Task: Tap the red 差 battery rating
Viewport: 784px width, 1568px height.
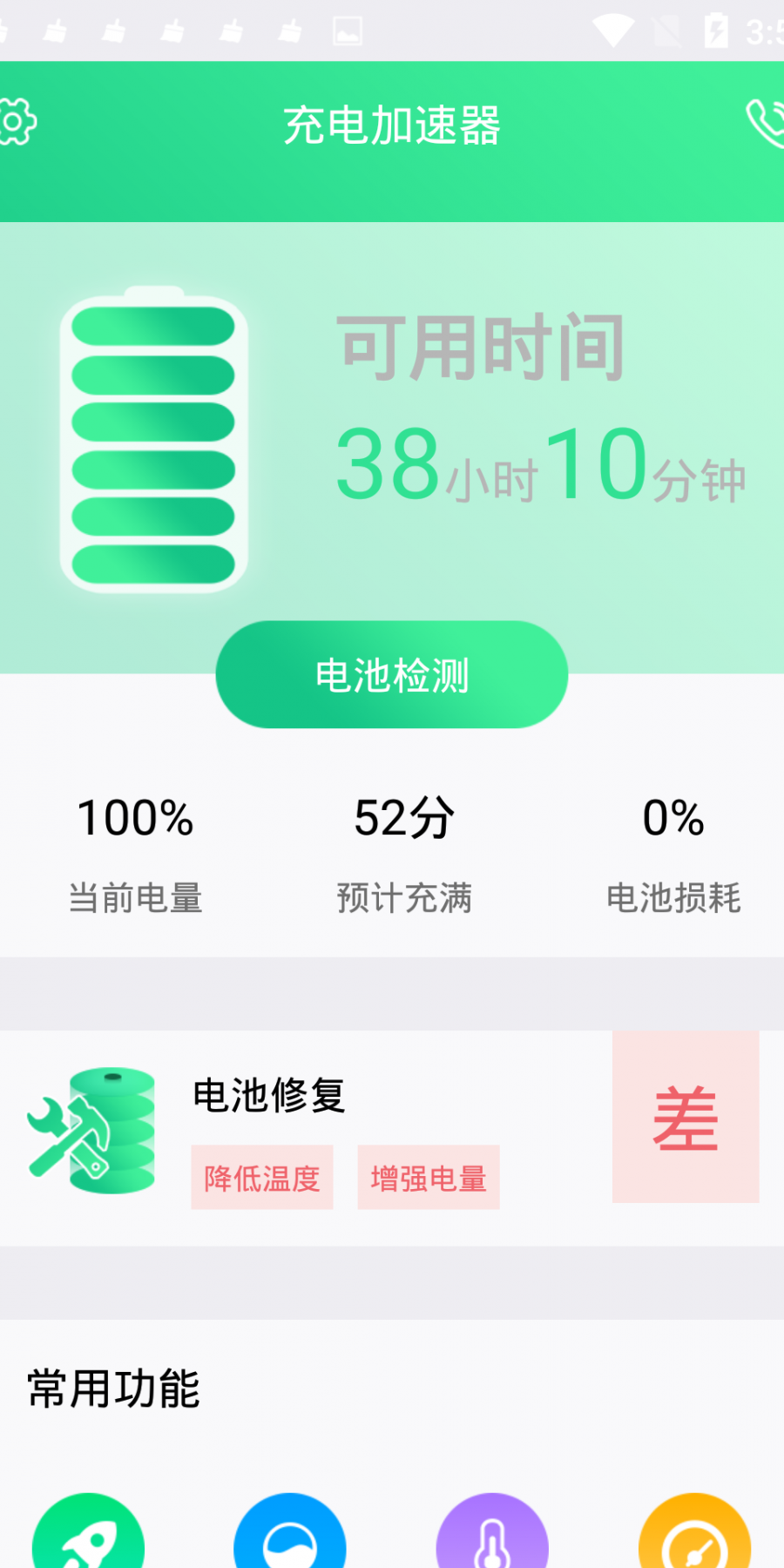Action: click(x=686, y=1118)
